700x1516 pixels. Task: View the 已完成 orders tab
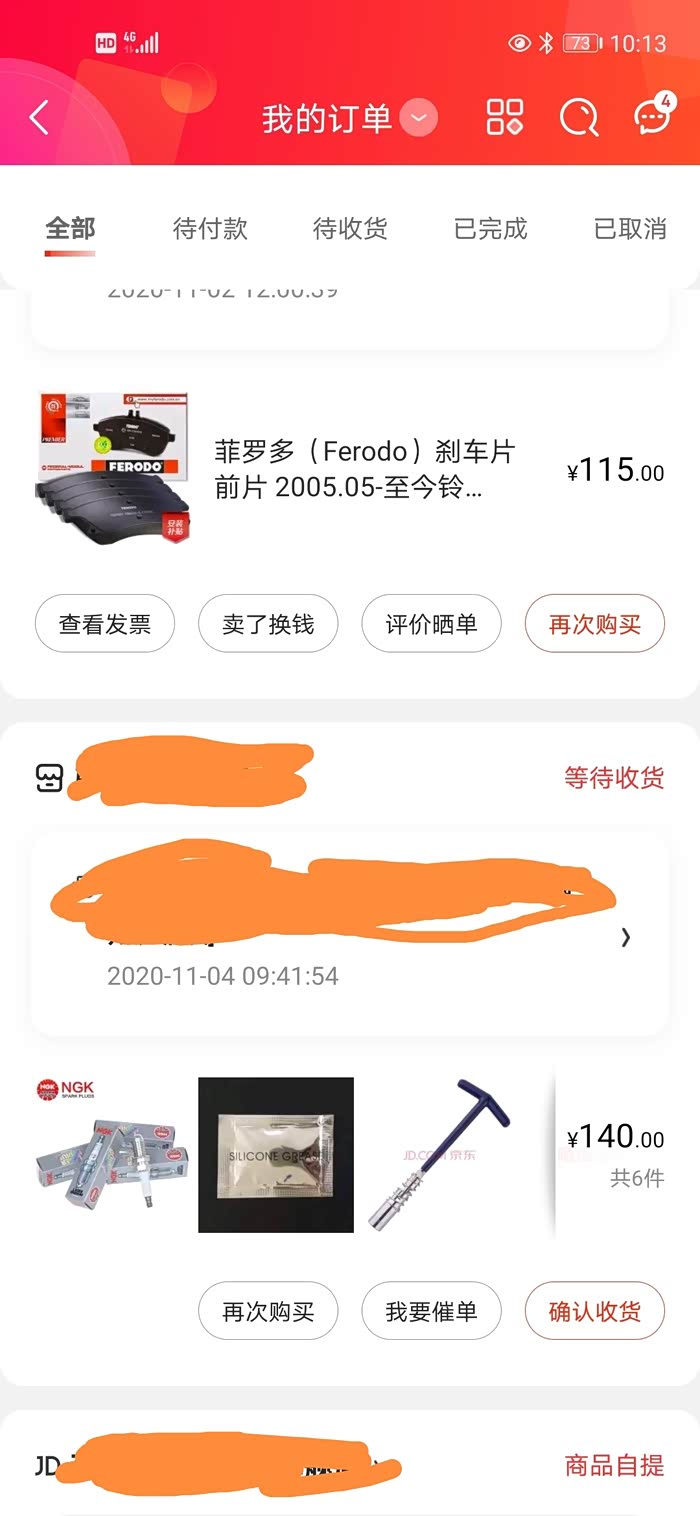click(x=490, y=229)
